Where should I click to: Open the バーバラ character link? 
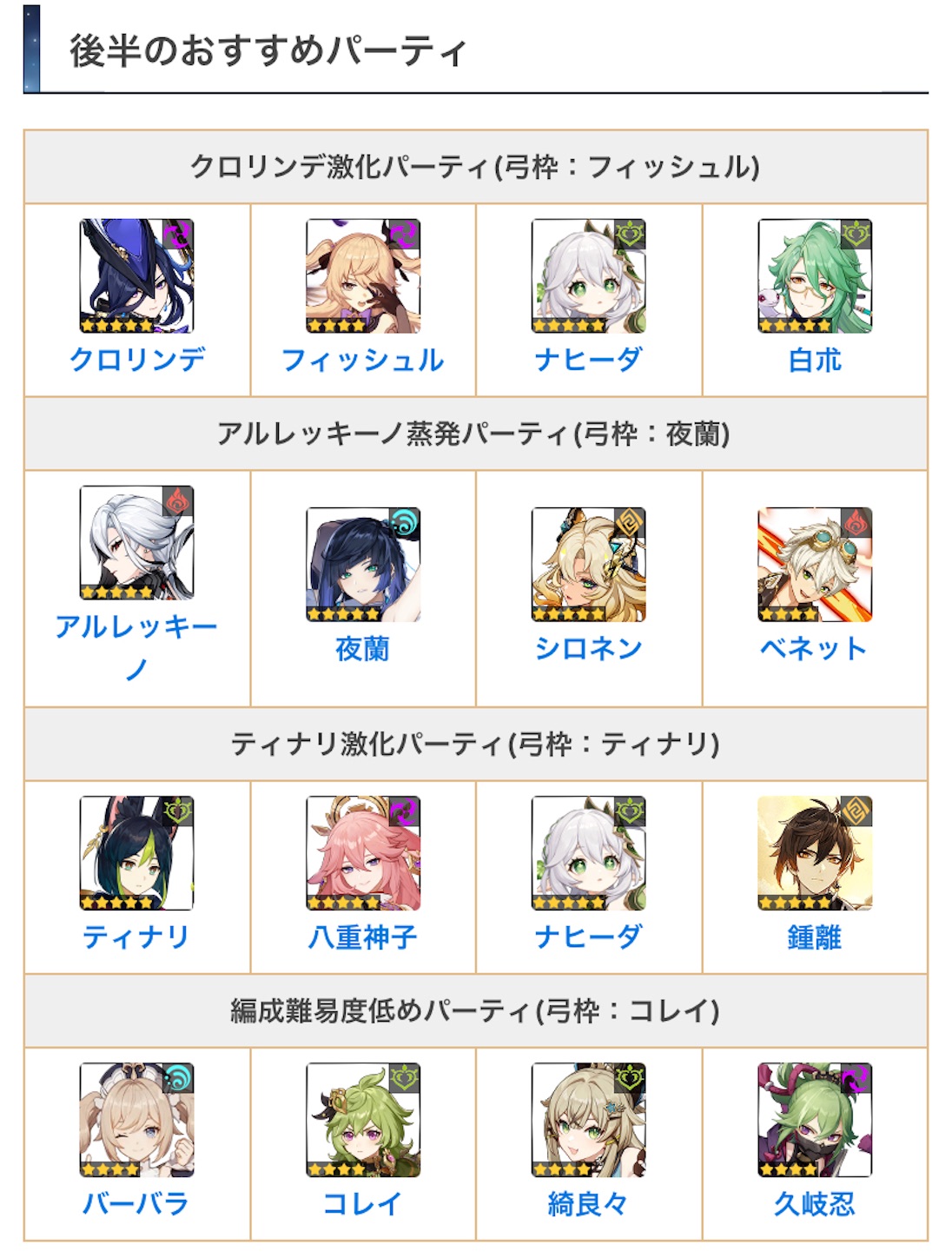[x=137, y=1203]
